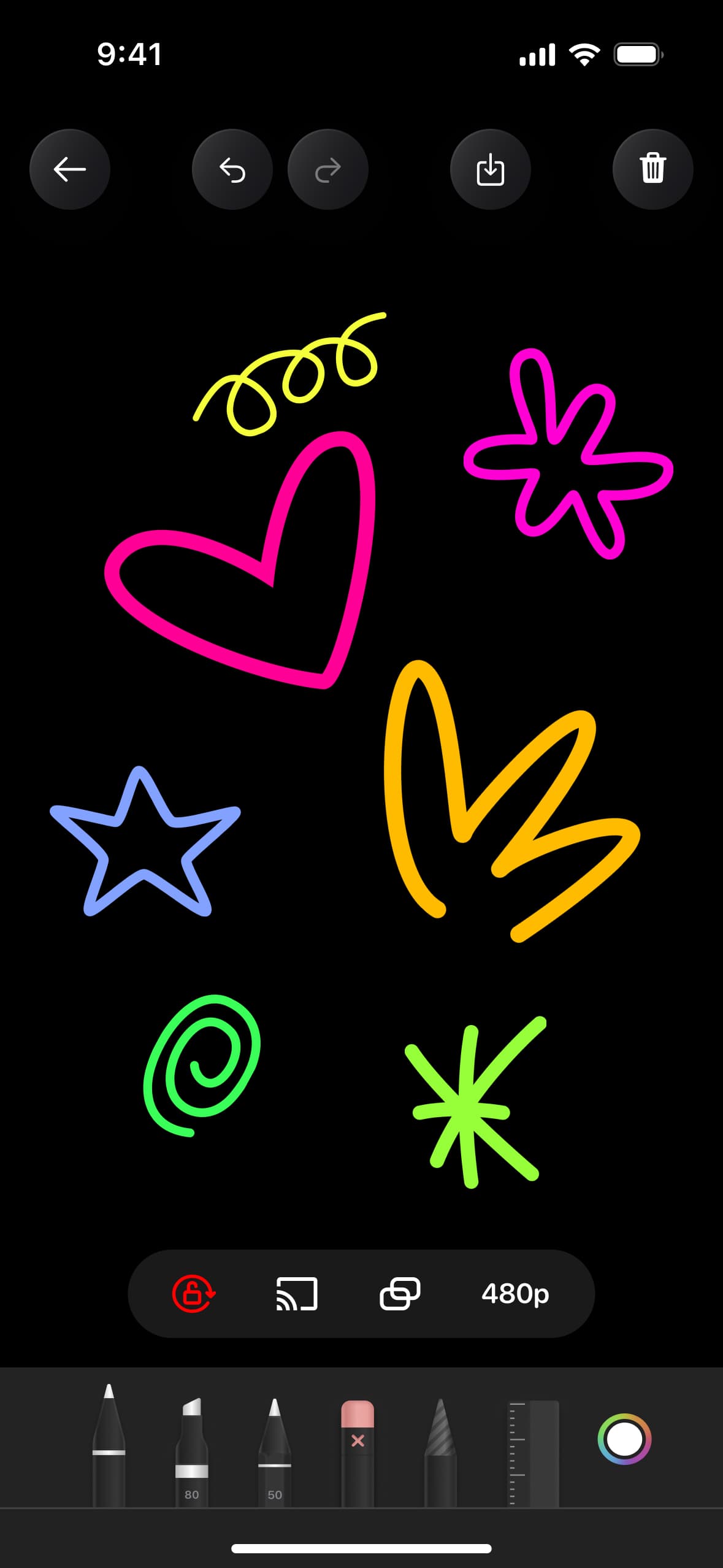Select the pen tool
The width and height of the screenshot is (723, 1568).
pyautogui.click(x=109, y=1448)
